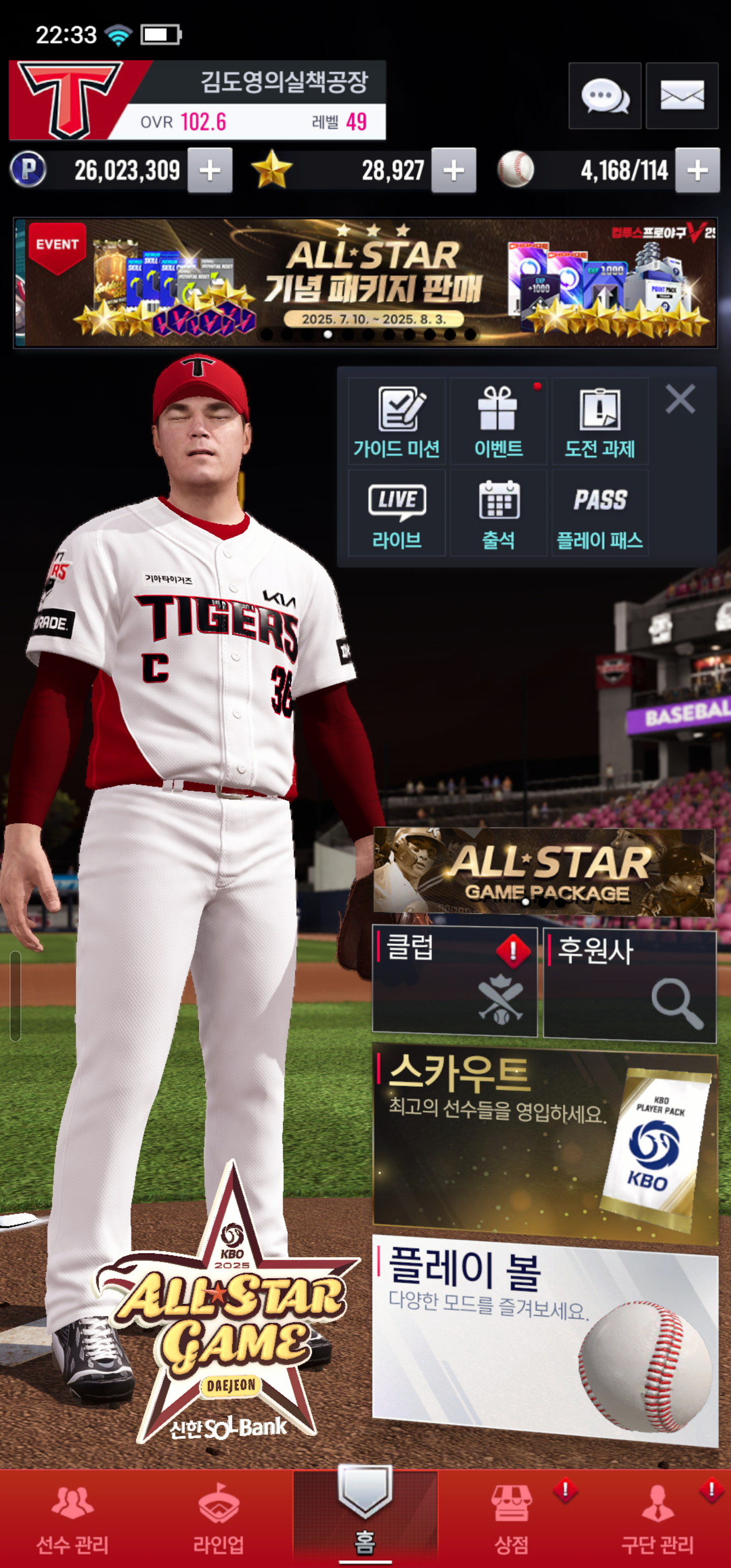Add more baseballs with plus button

click(x=697, y=171)
